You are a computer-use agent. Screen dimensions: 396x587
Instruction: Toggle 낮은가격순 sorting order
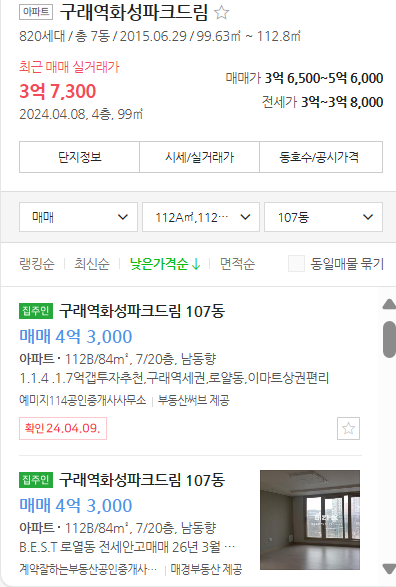click(x=165, y=264)
